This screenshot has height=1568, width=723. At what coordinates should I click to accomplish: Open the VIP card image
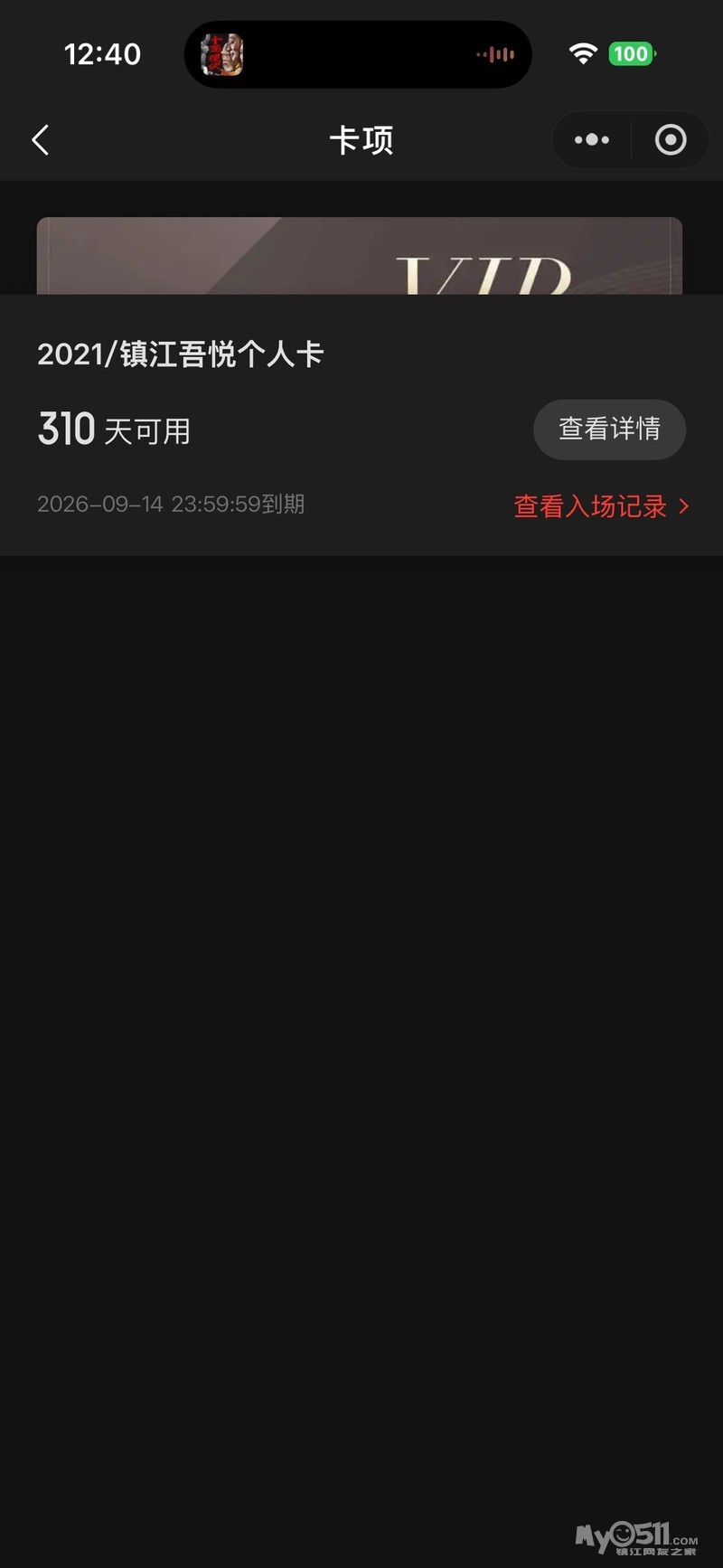coord(360,256)
